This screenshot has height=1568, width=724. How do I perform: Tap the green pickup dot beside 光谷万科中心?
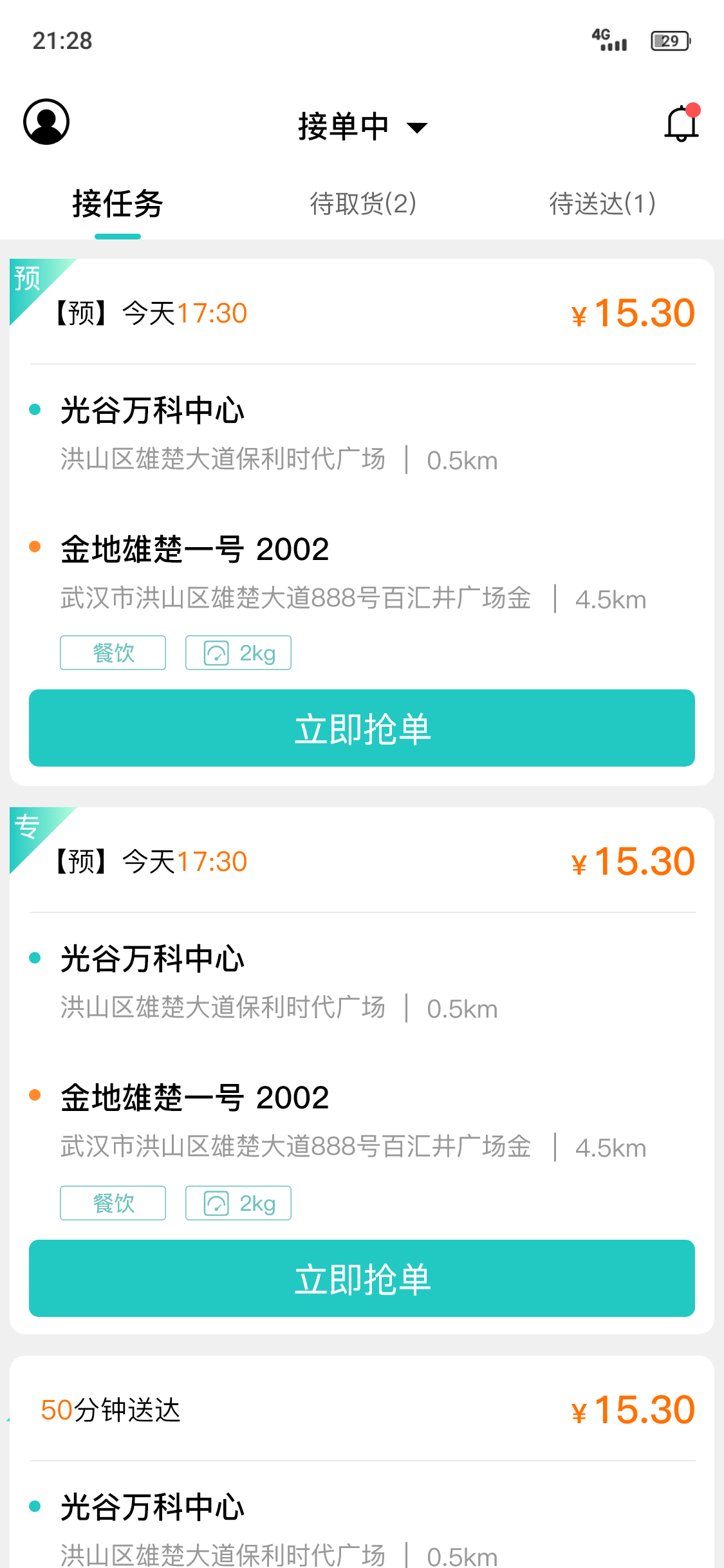[33, 408]
